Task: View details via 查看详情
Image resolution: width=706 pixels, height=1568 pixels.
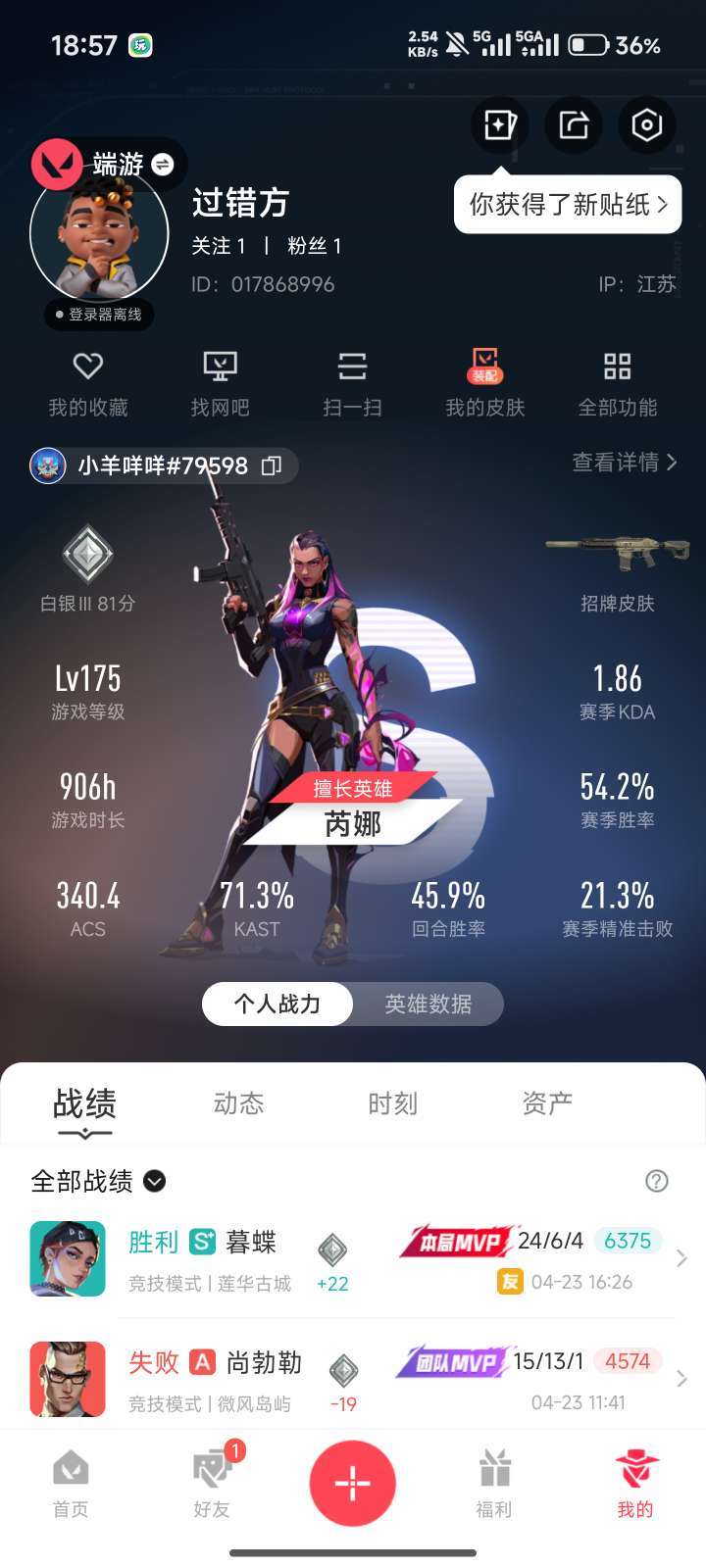Action: 625,463
